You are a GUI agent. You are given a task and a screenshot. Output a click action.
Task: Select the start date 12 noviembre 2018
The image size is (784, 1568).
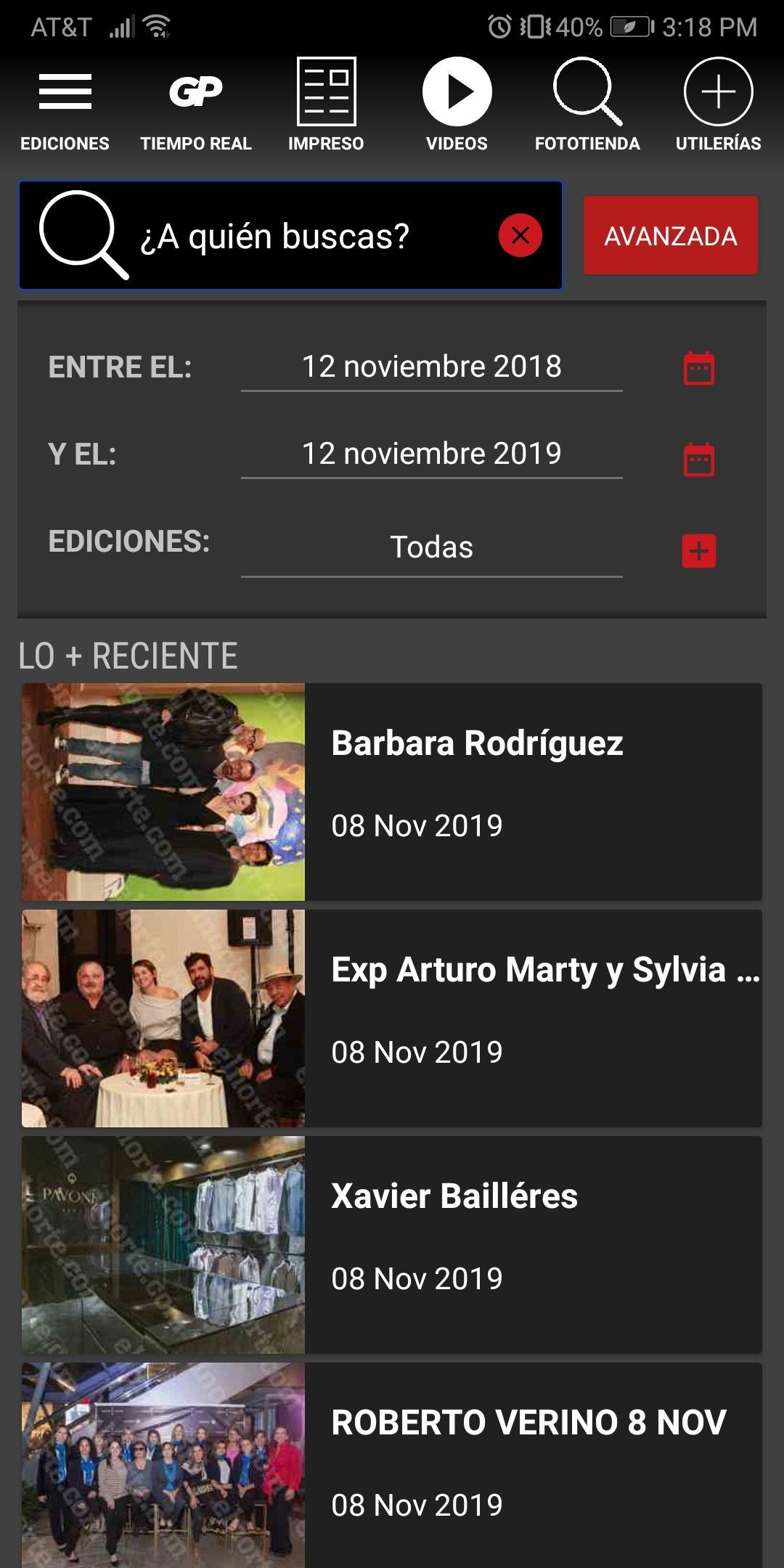tap(432, 367)
